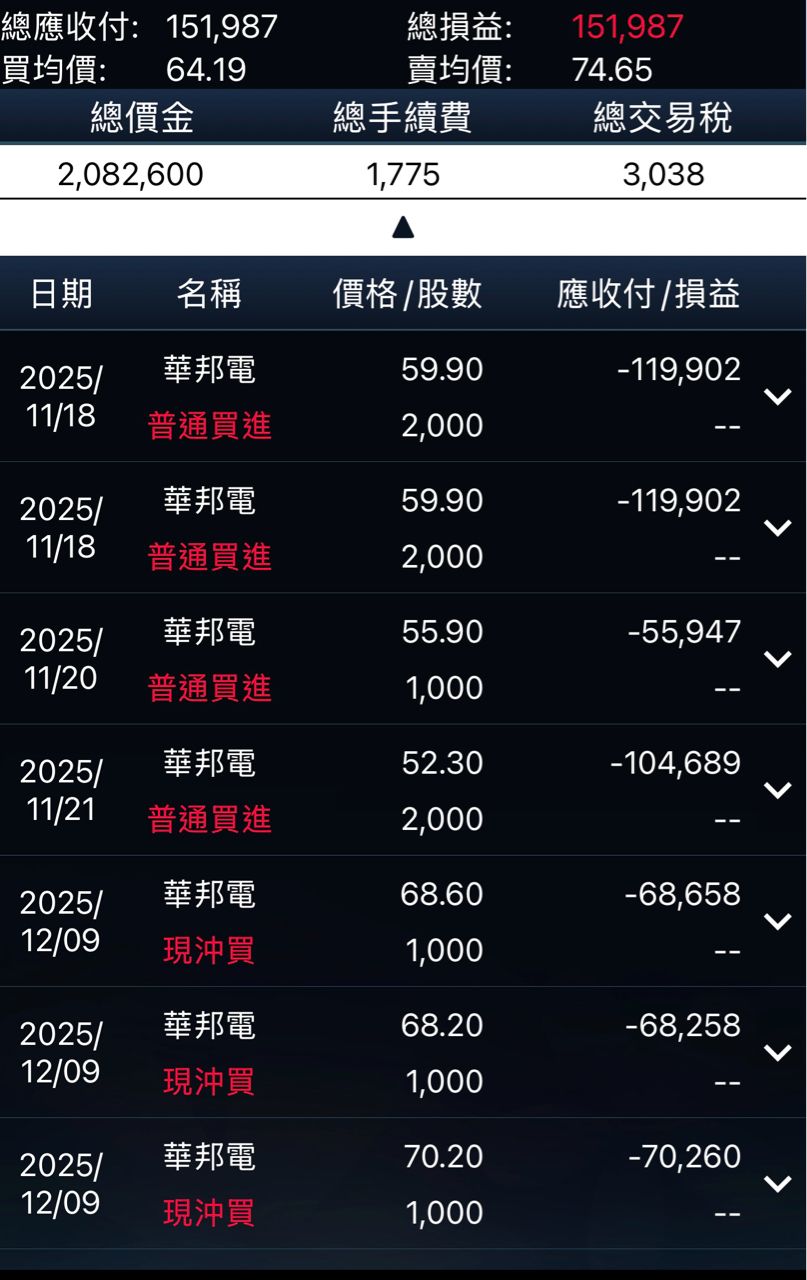
Task: Collapse the summary panel with the up arrow
Action: (403, 229)
